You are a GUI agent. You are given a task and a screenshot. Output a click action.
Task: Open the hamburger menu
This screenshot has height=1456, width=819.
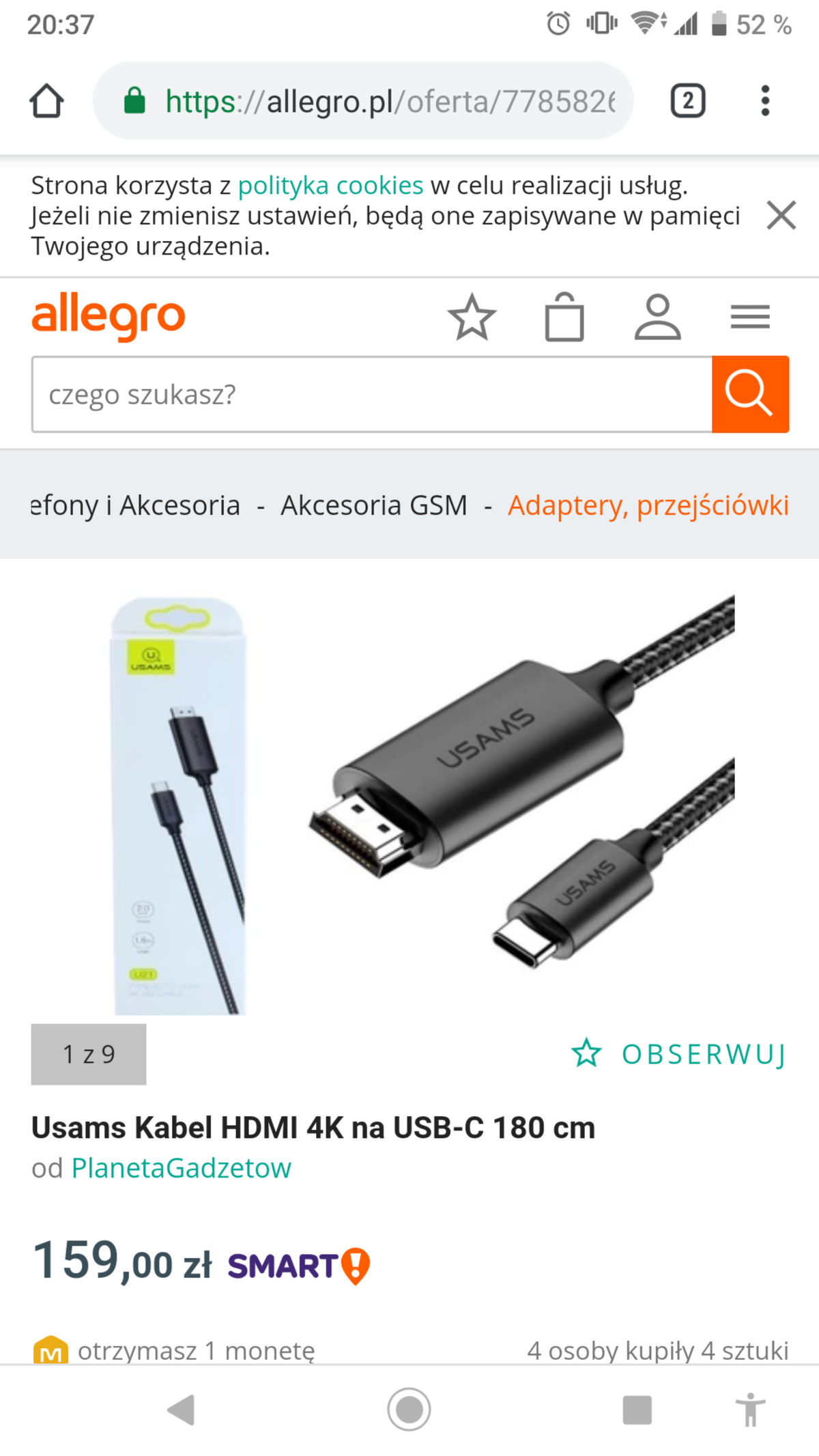click(x=749, y=317)
